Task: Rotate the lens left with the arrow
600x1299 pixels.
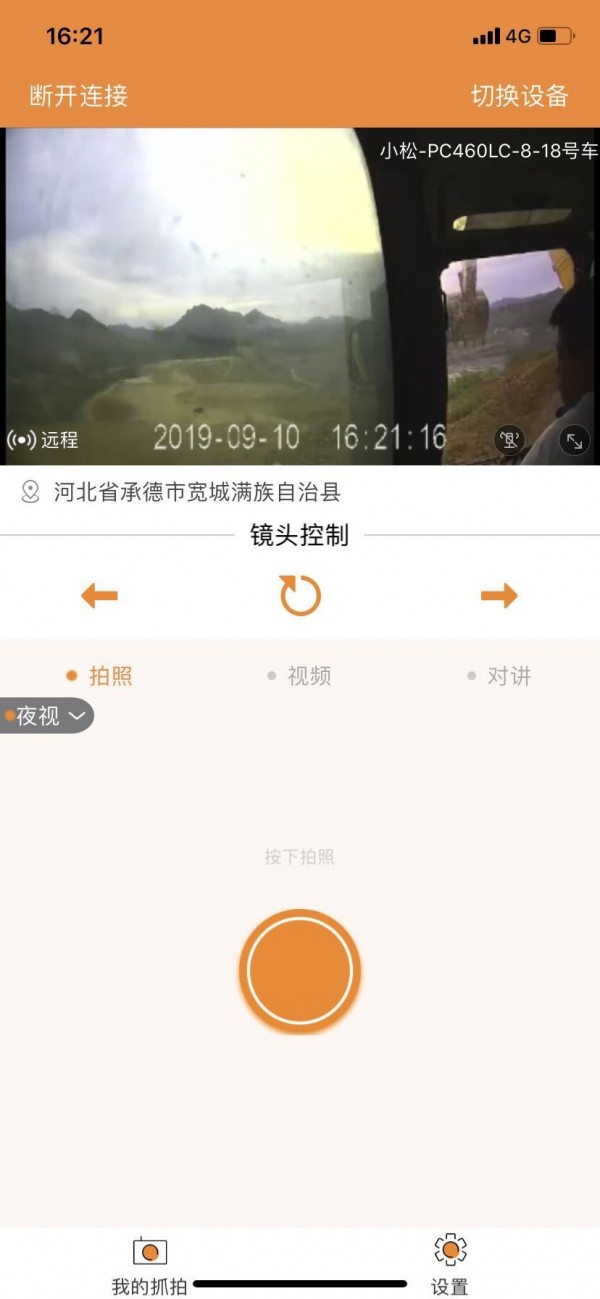Action: (99, 596)
